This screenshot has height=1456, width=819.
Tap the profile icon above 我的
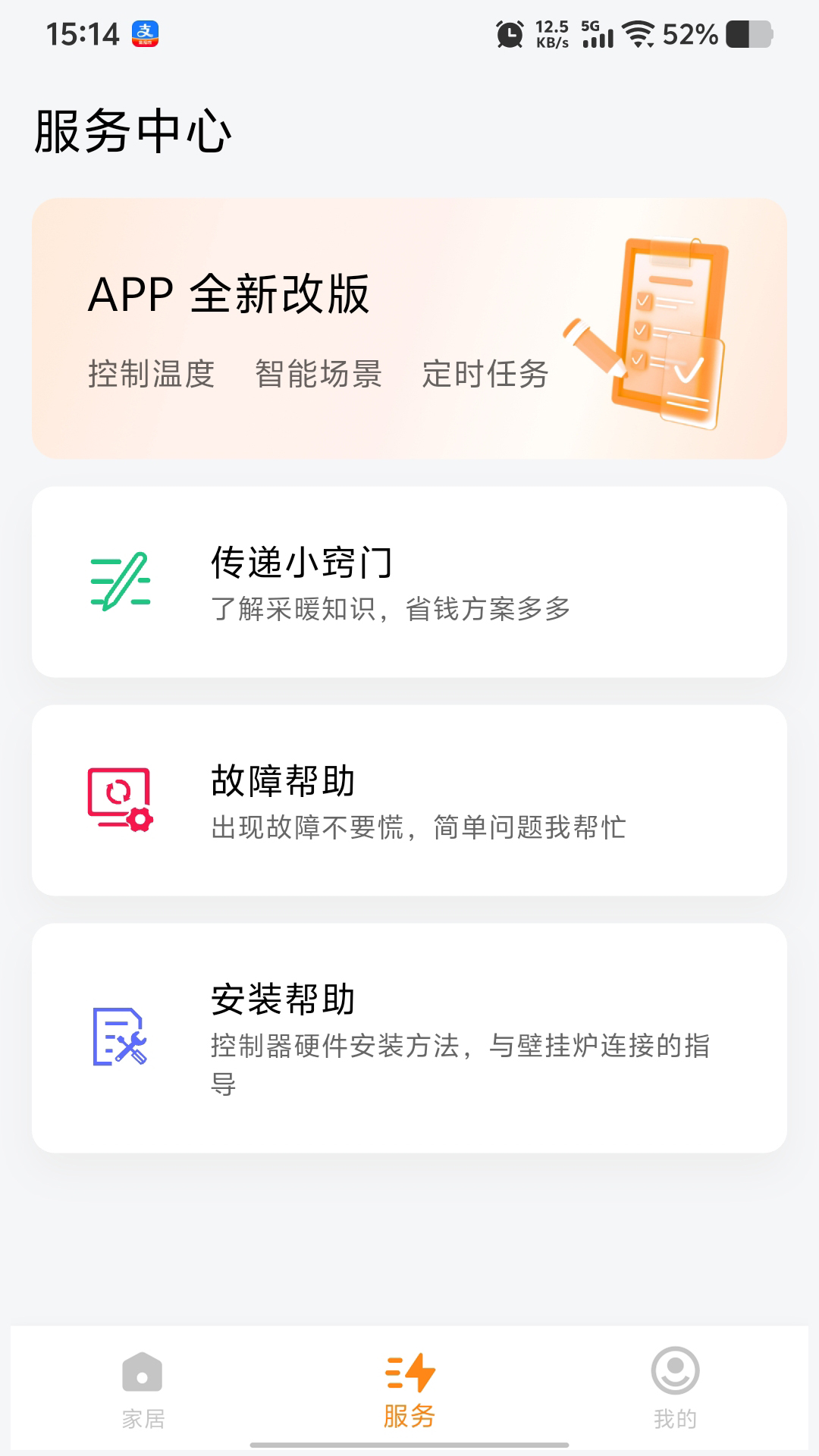click(674, 1373)
